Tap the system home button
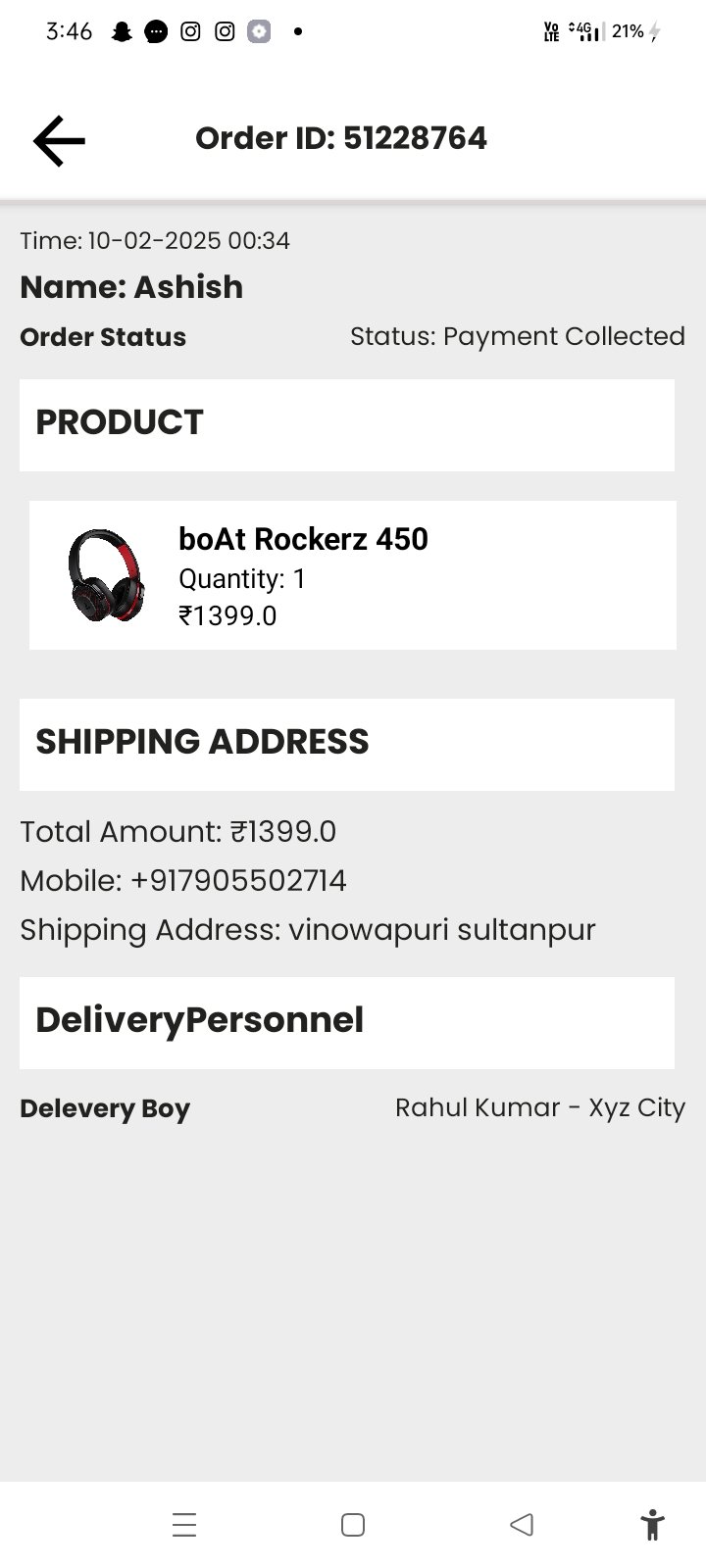The width and height of the screenshot is (706, 1568). [x=353, y=1525]
